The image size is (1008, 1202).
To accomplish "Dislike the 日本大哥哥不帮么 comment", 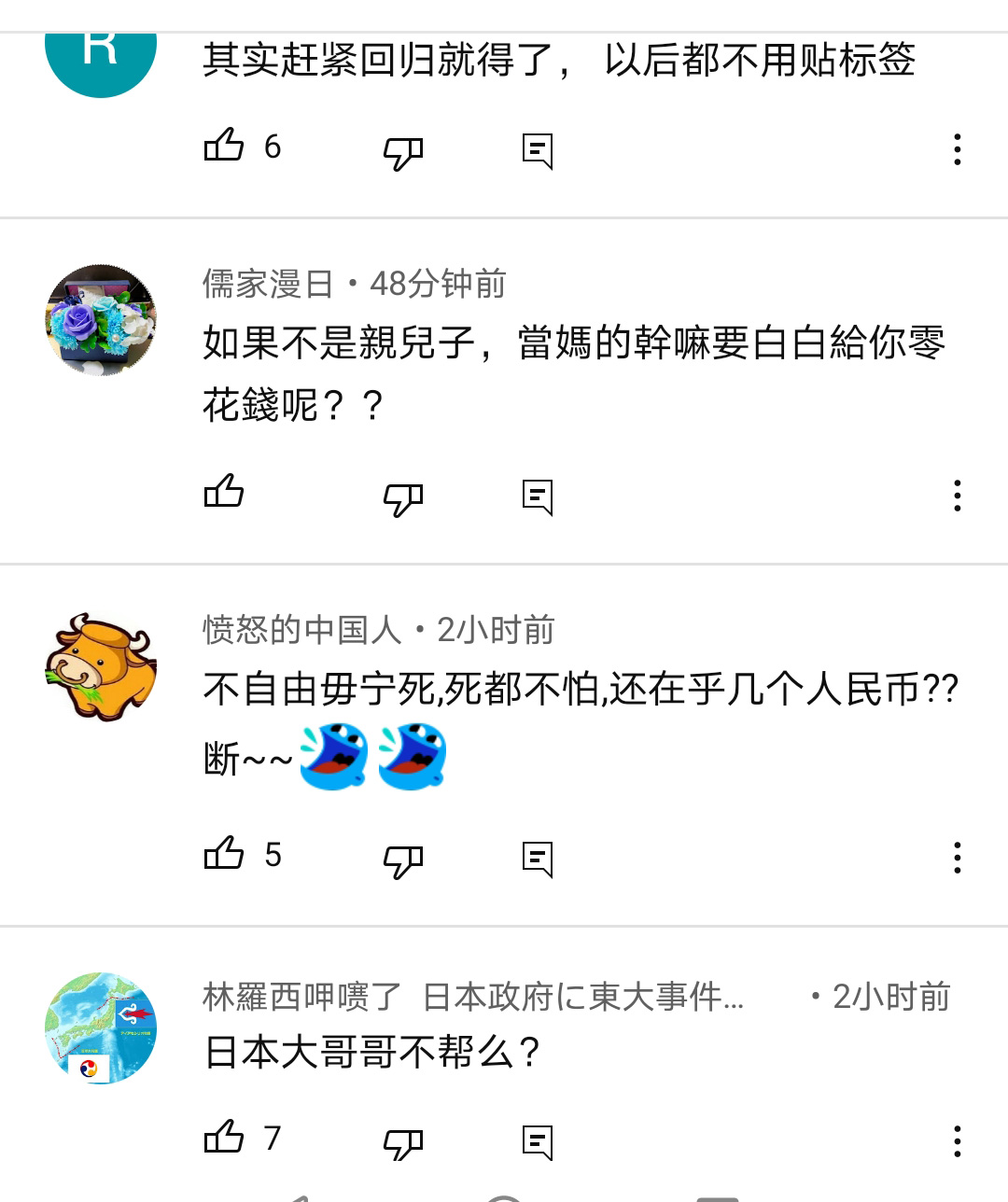I will [403, 1144].
